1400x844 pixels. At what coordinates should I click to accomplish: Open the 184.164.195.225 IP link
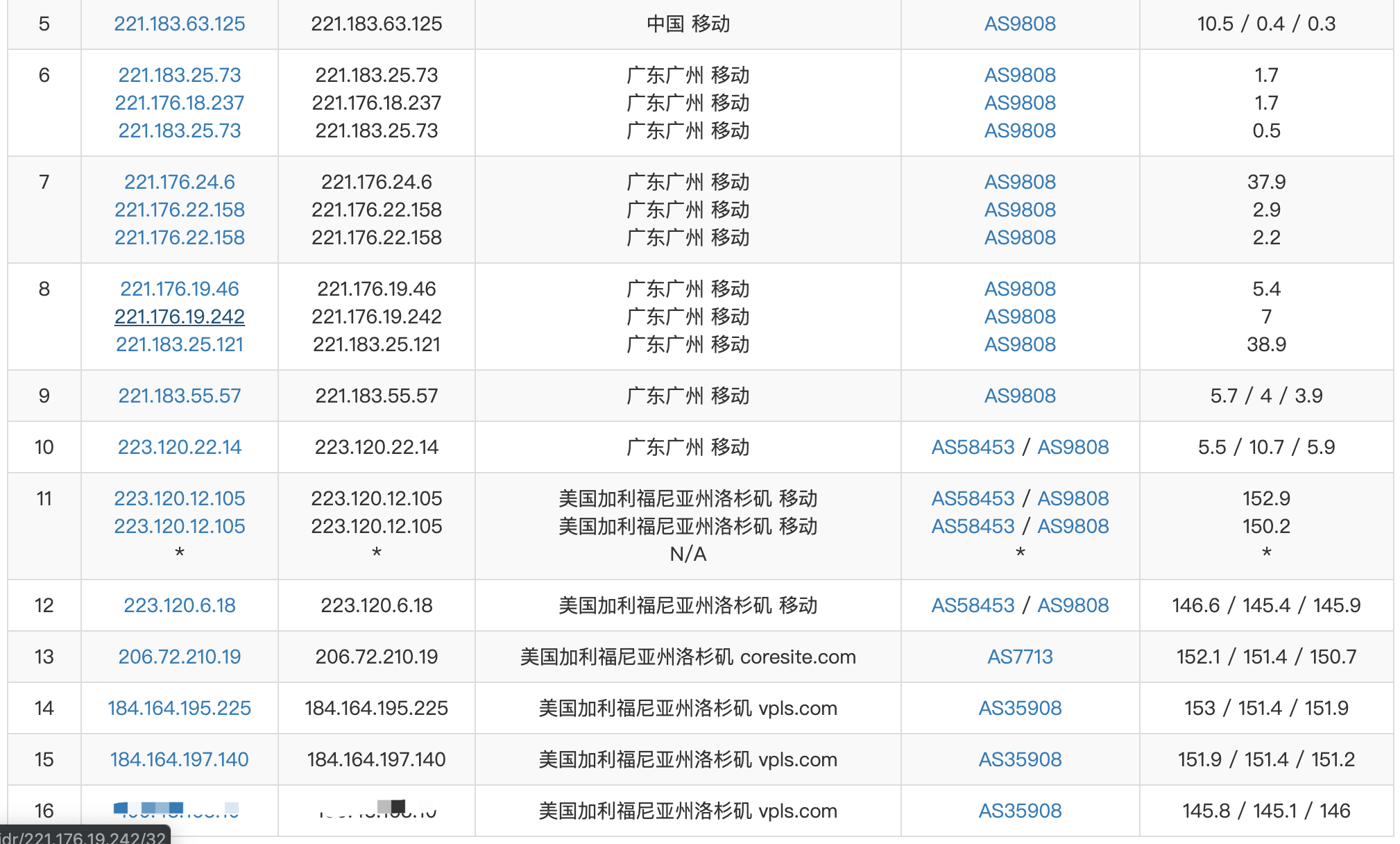pyautogui.click(x=179, y=708)
